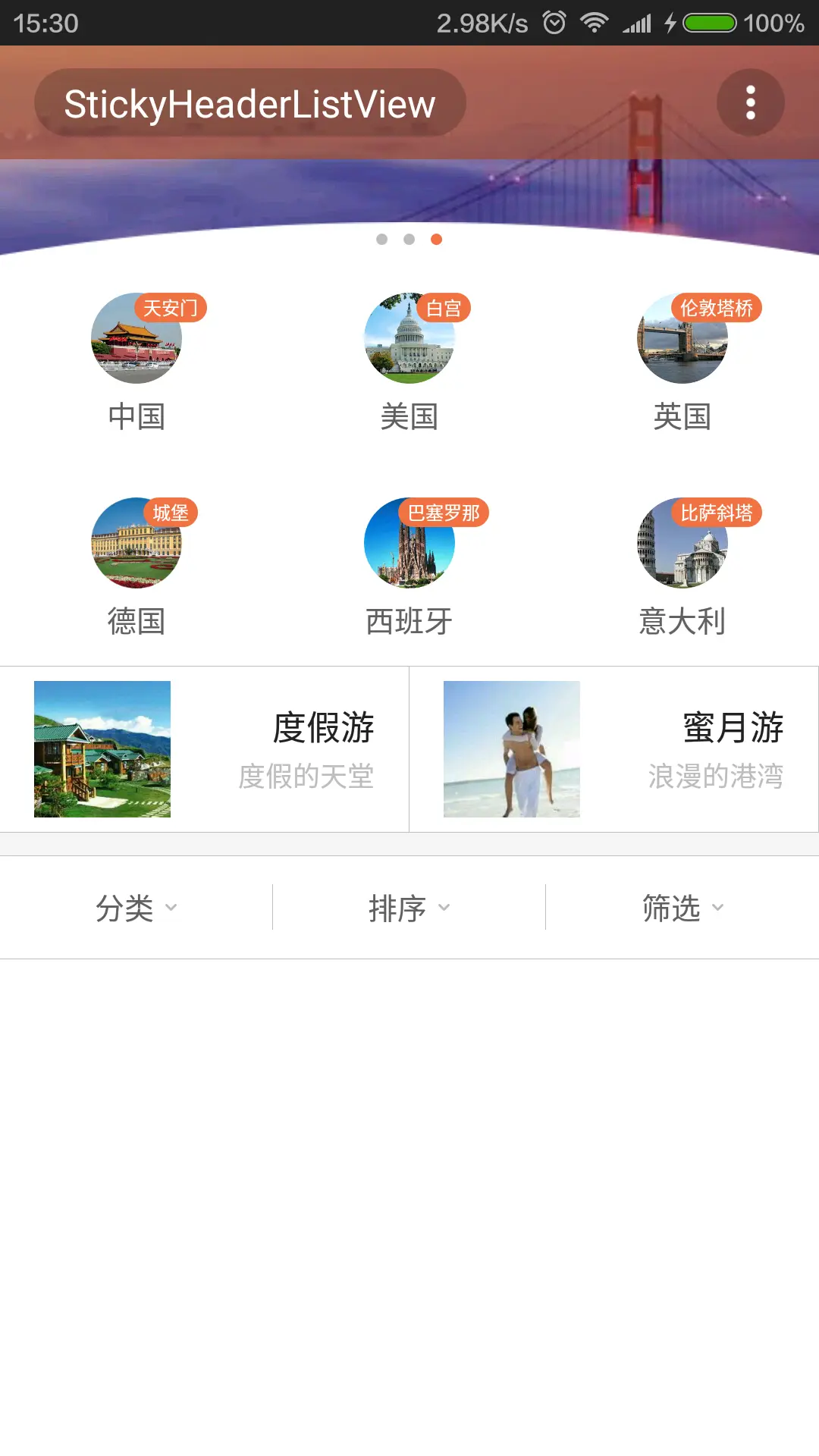Open the 蜜月游 card
Screen dimensions: 819x1456
click(614, 749)
